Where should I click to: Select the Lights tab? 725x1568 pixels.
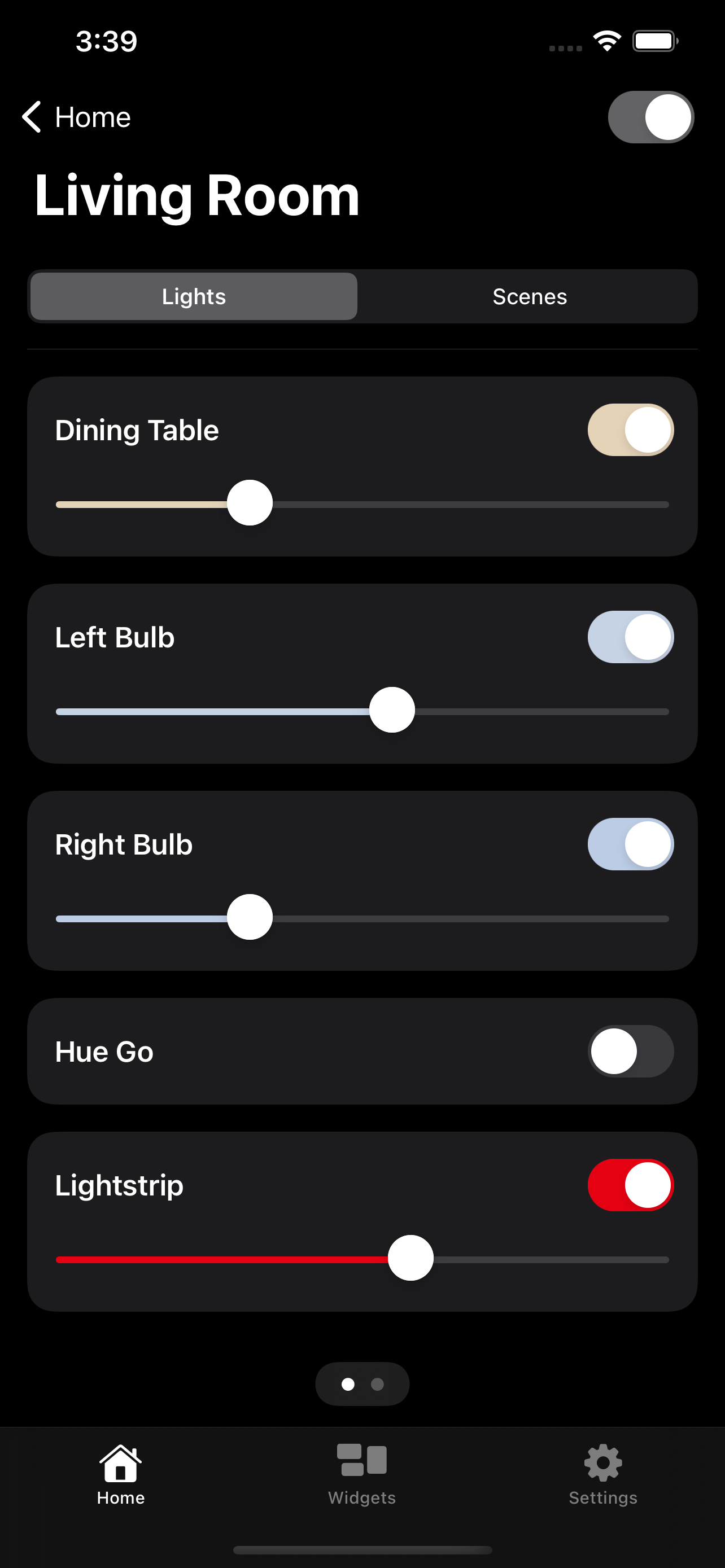click(193, 296)
